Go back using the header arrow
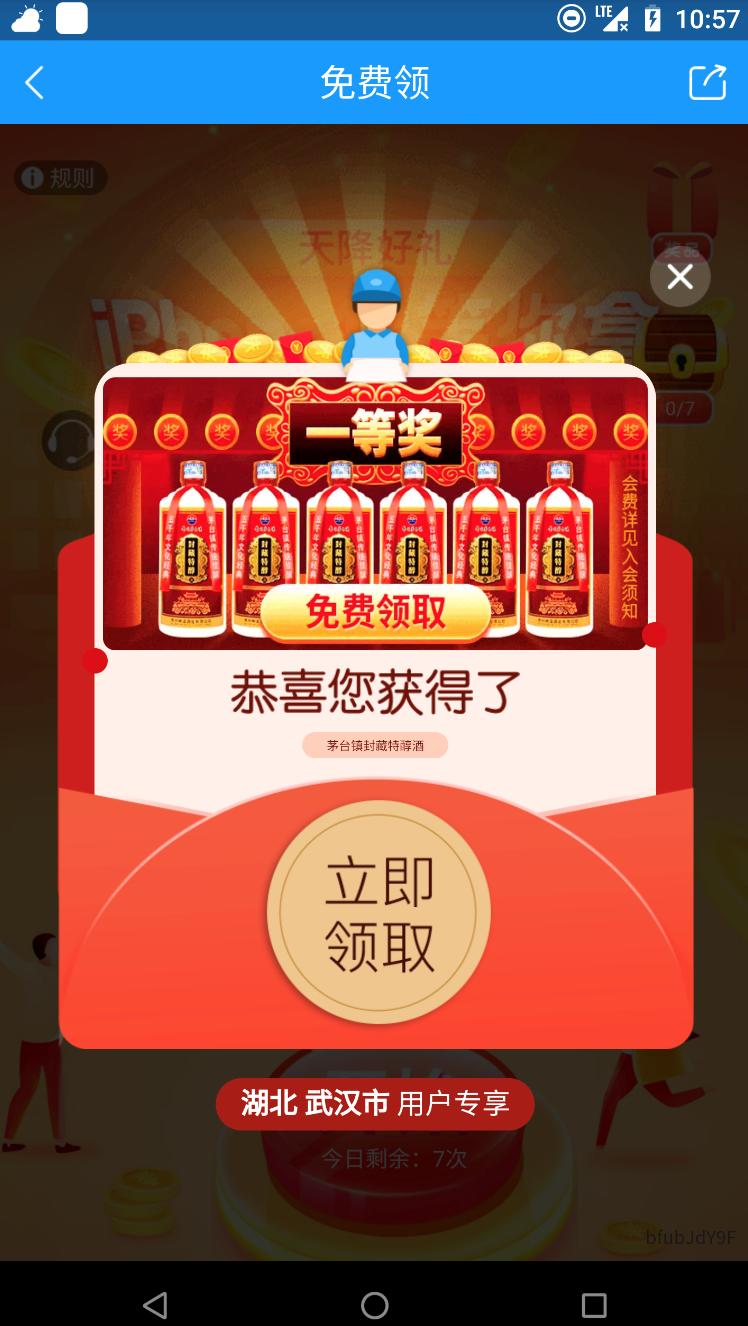This screenshot has width=748, height=1326. [x=34, y=82]
